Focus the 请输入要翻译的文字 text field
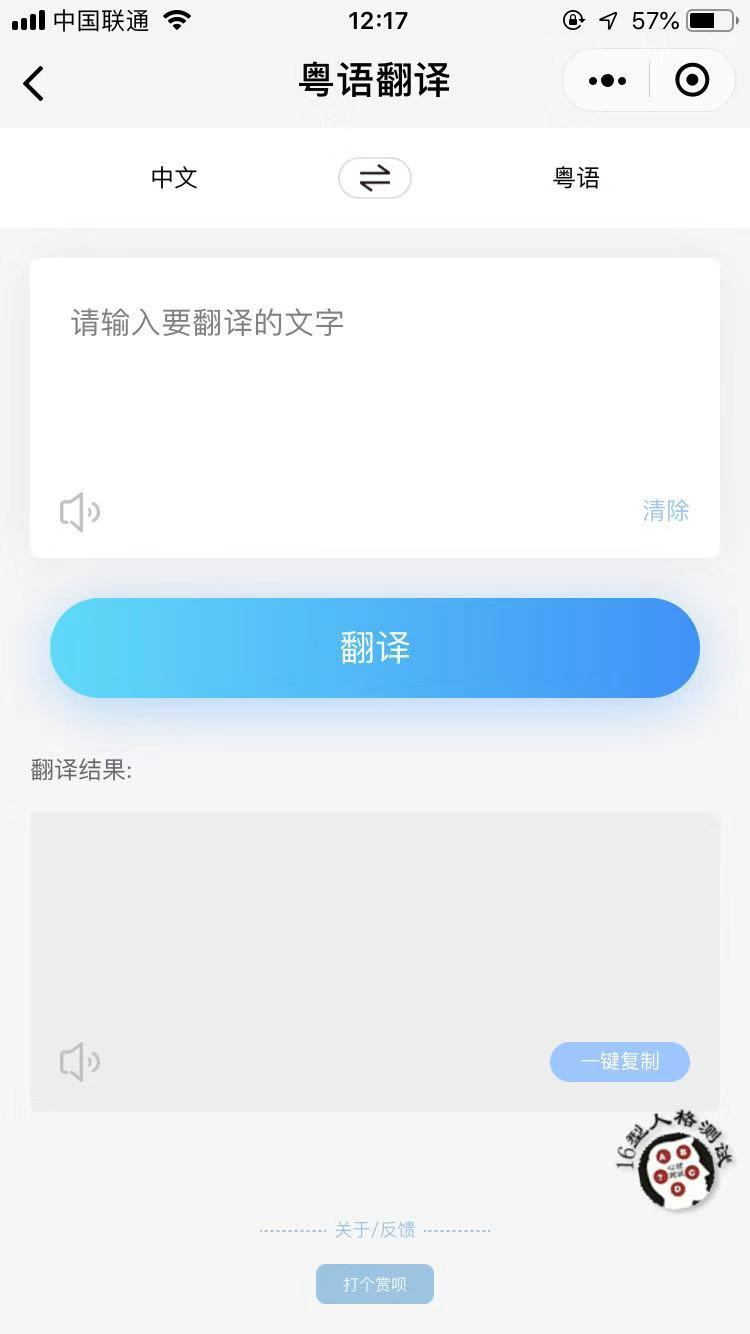 tap(375, 380)
